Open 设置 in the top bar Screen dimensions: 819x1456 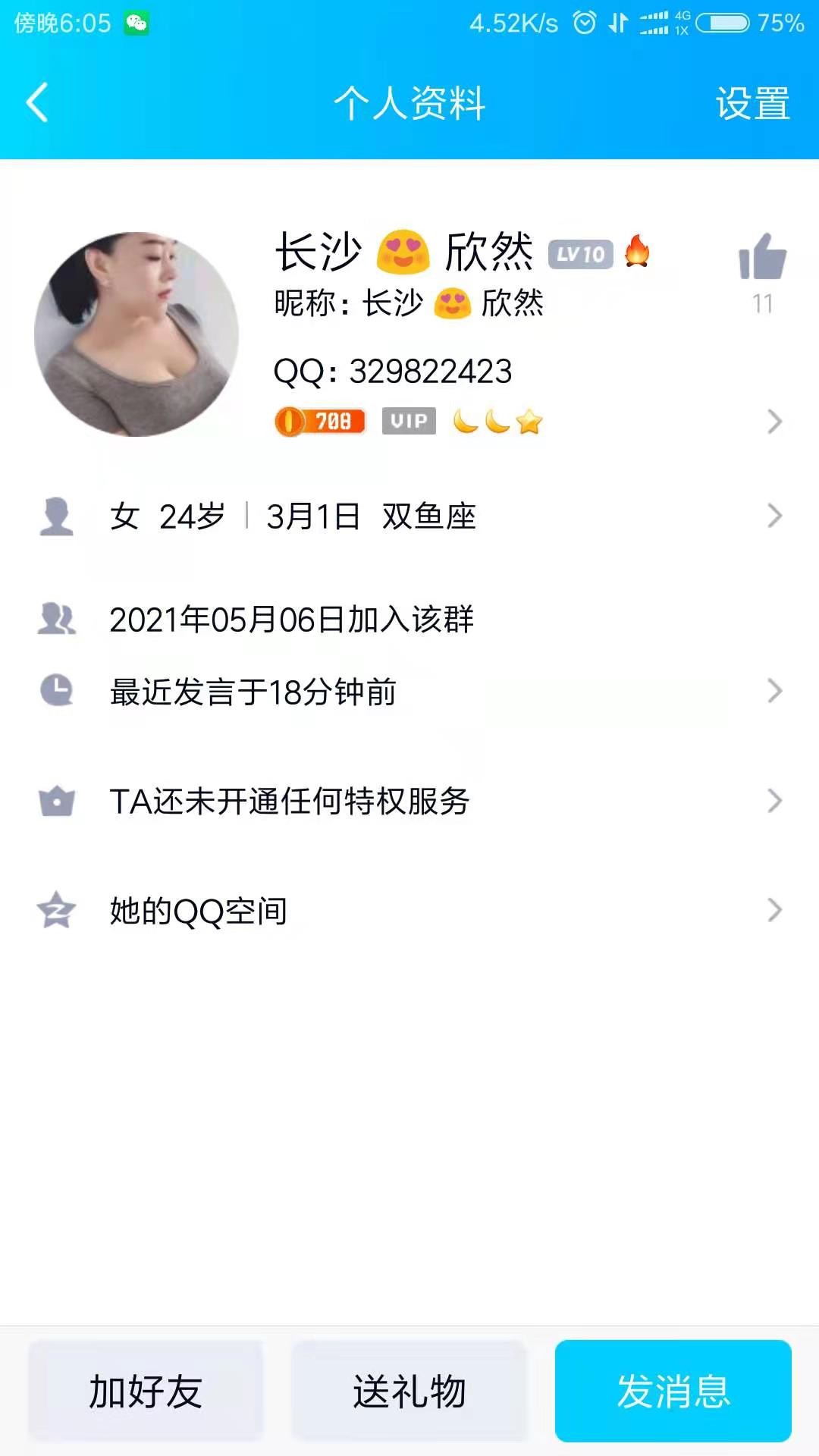(x=752, y=103)
